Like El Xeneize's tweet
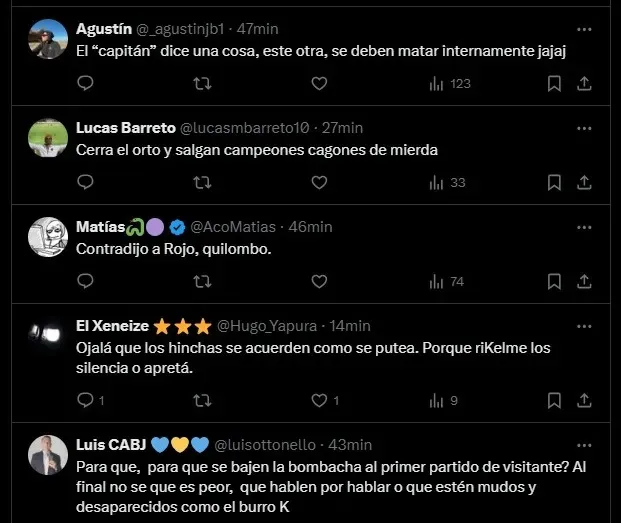Viewport: 621px width, 523px height. (x=319, y=401)
